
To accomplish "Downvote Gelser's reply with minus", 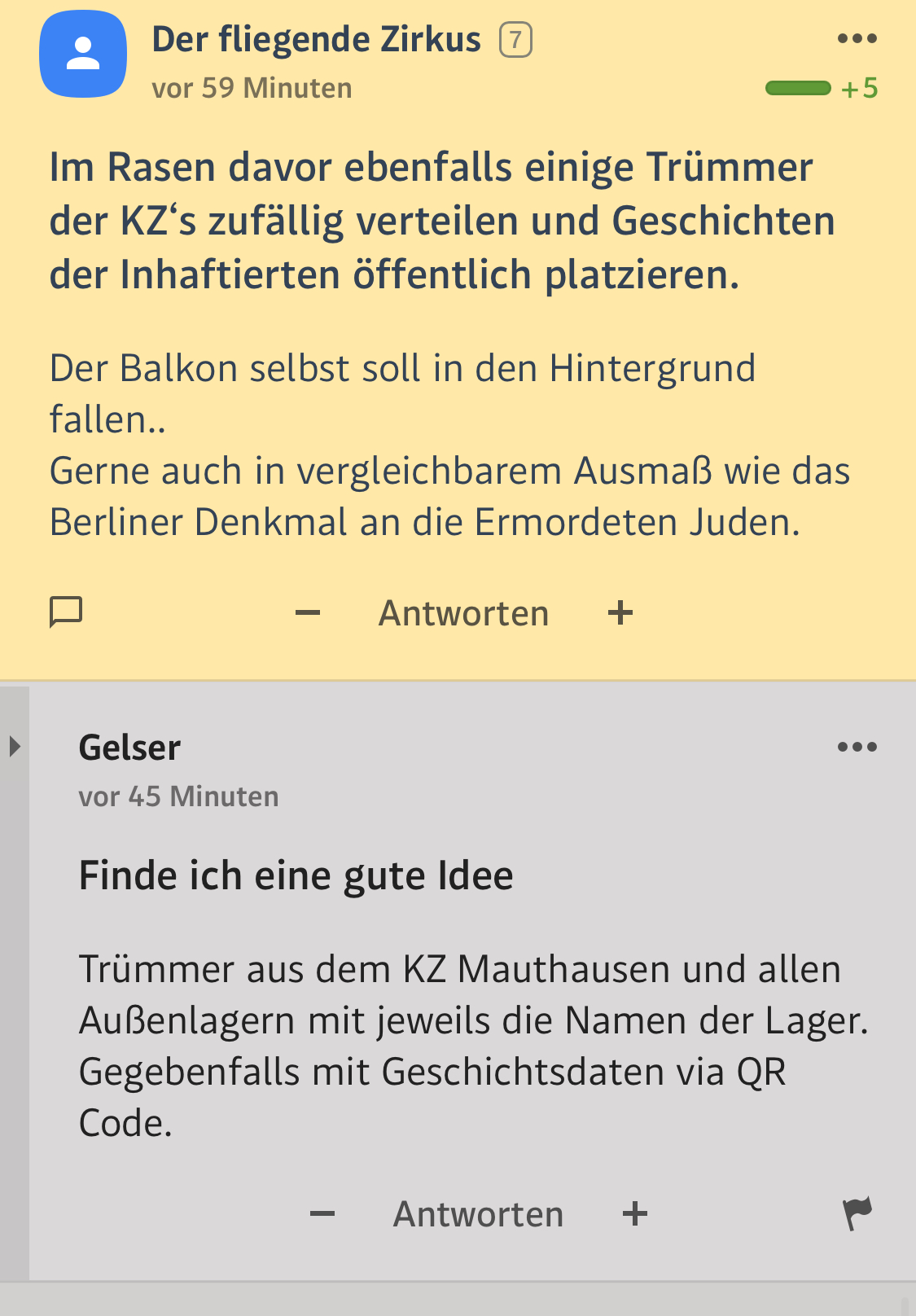I will tap(322, 1214).
